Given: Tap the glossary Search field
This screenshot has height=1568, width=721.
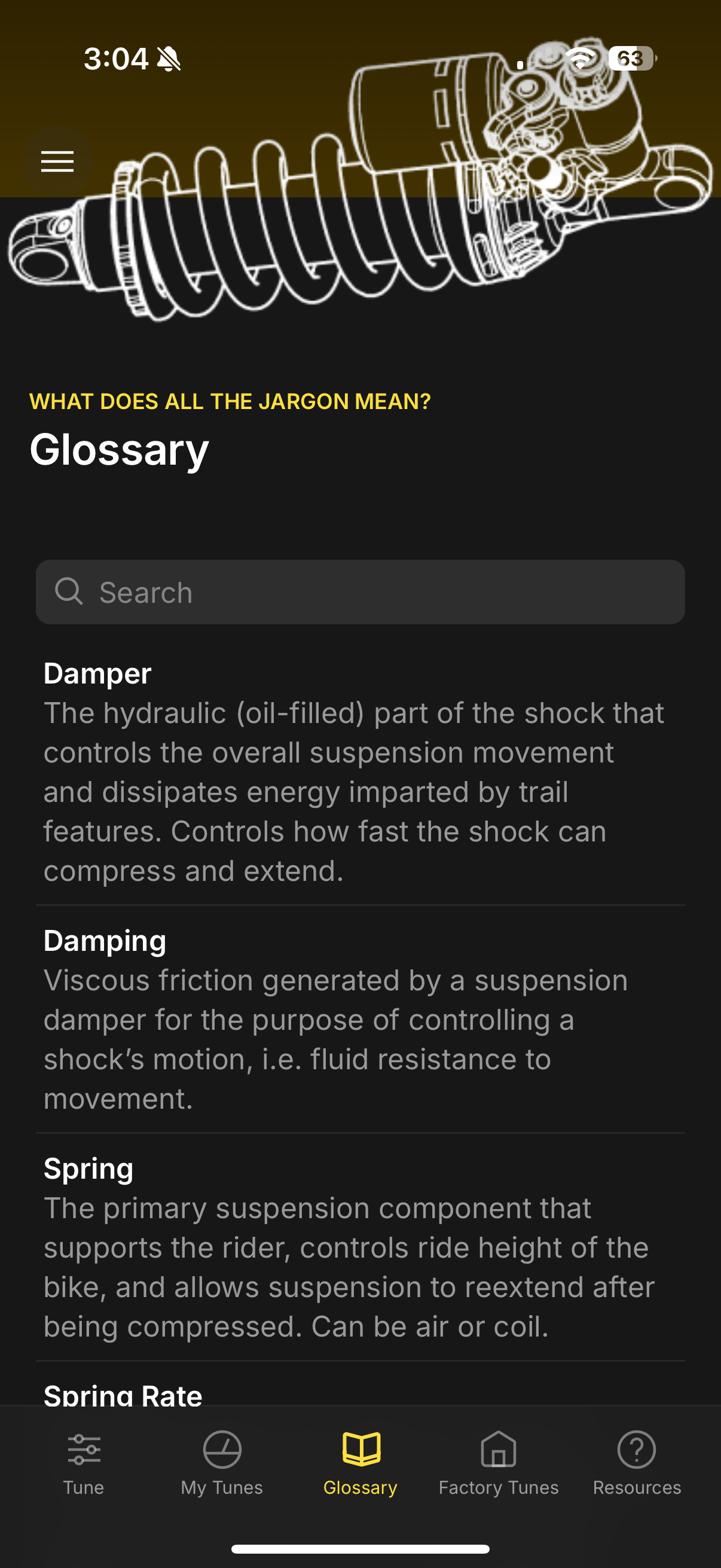Looking at the screenshot, I should tap(360, 592).
